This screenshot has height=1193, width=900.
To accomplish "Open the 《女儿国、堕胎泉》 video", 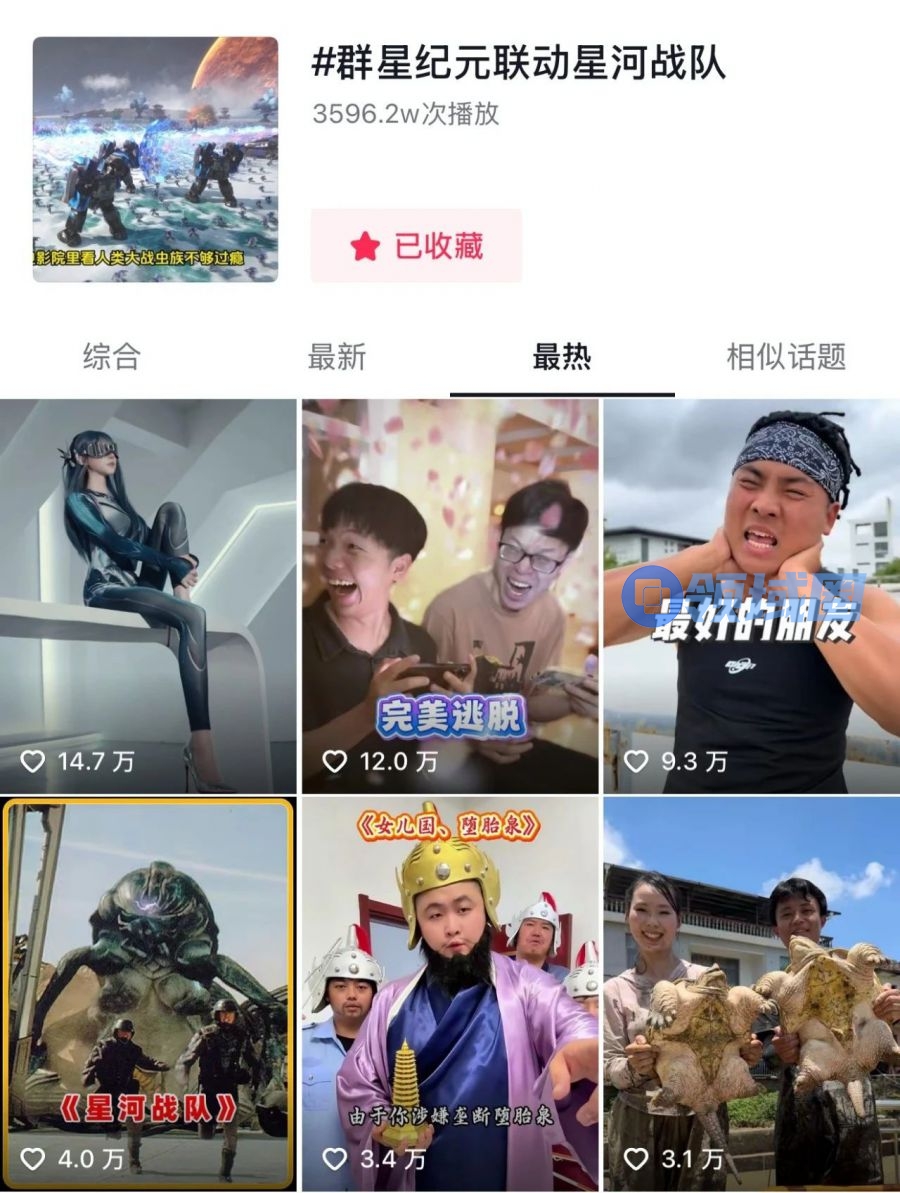I will tap(450, 994).
